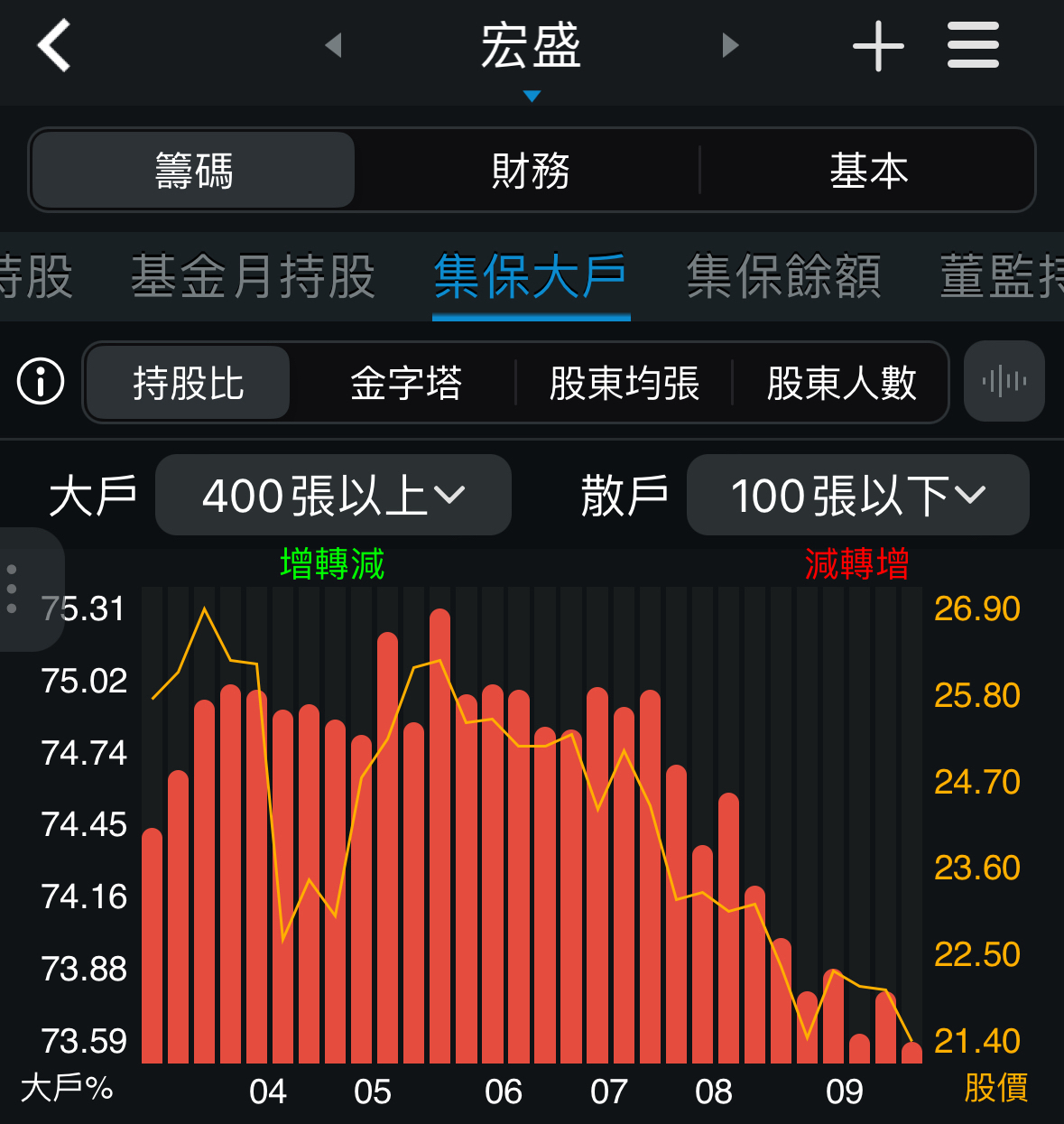The image size is (1064, 1124).
Task: Select the 籌碼 segment
Action: click(x=193, y=171)
